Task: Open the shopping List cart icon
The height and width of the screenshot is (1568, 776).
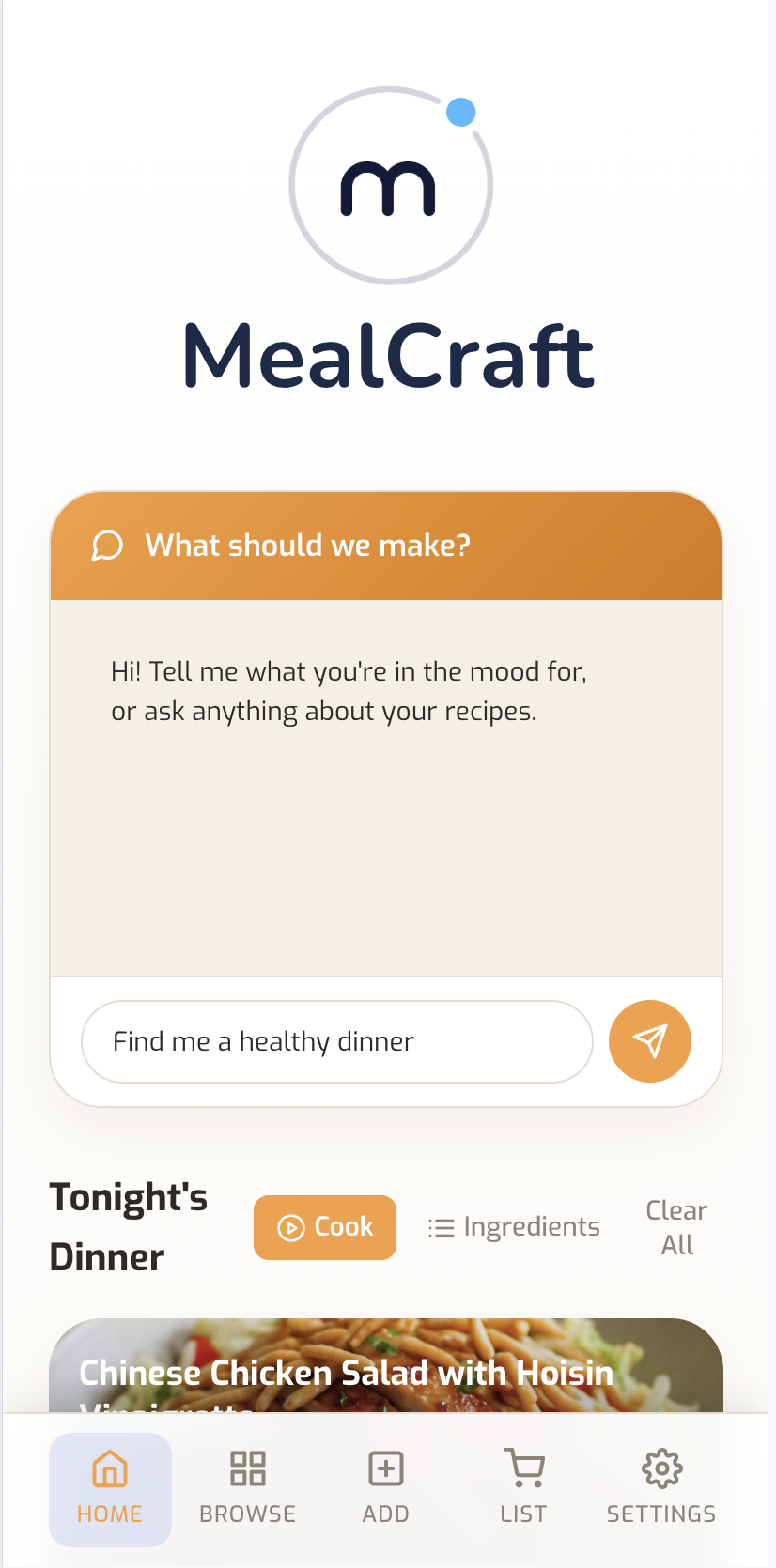Action: (522, 1467)
